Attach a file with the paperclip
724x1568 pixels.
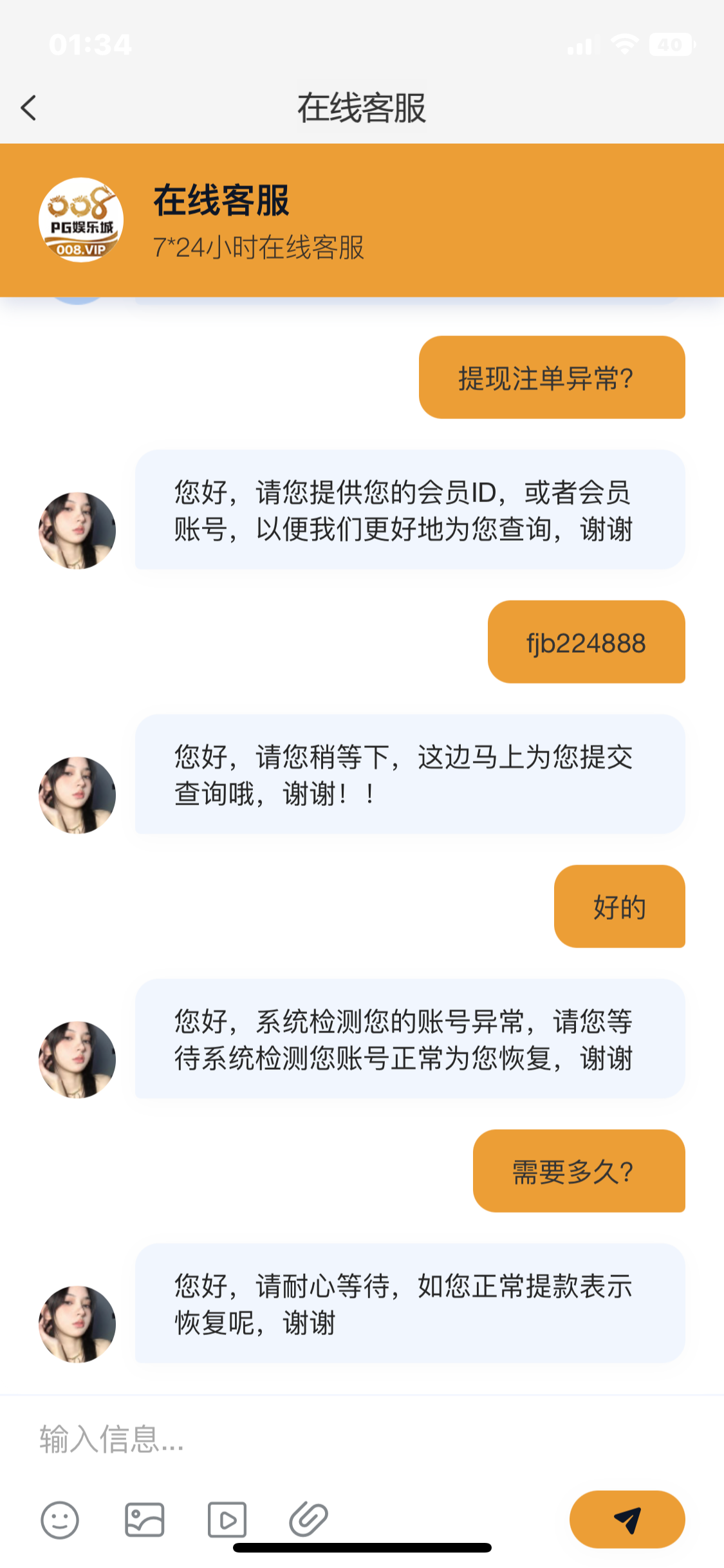(308, 1520)
